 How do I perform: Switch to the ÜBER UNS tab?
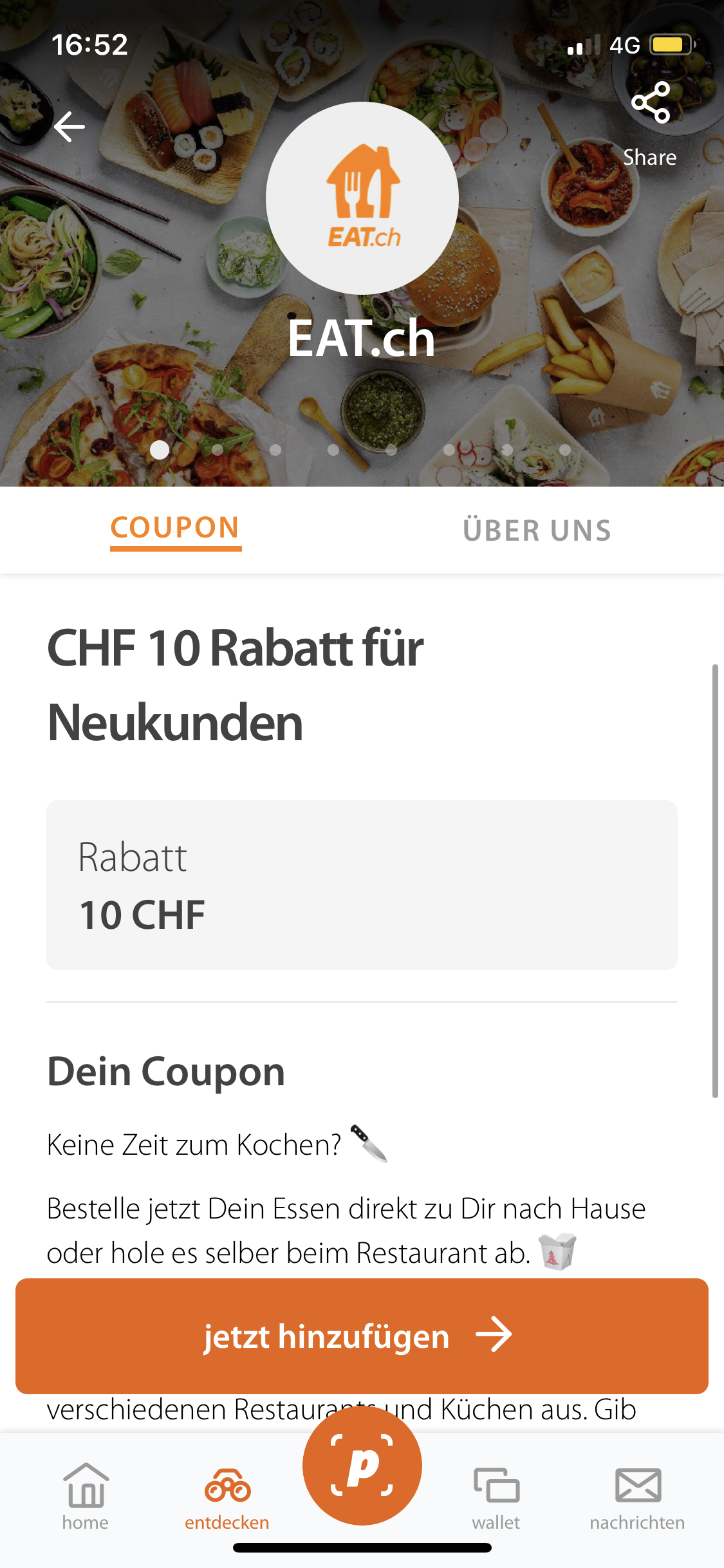coord(537,530)
